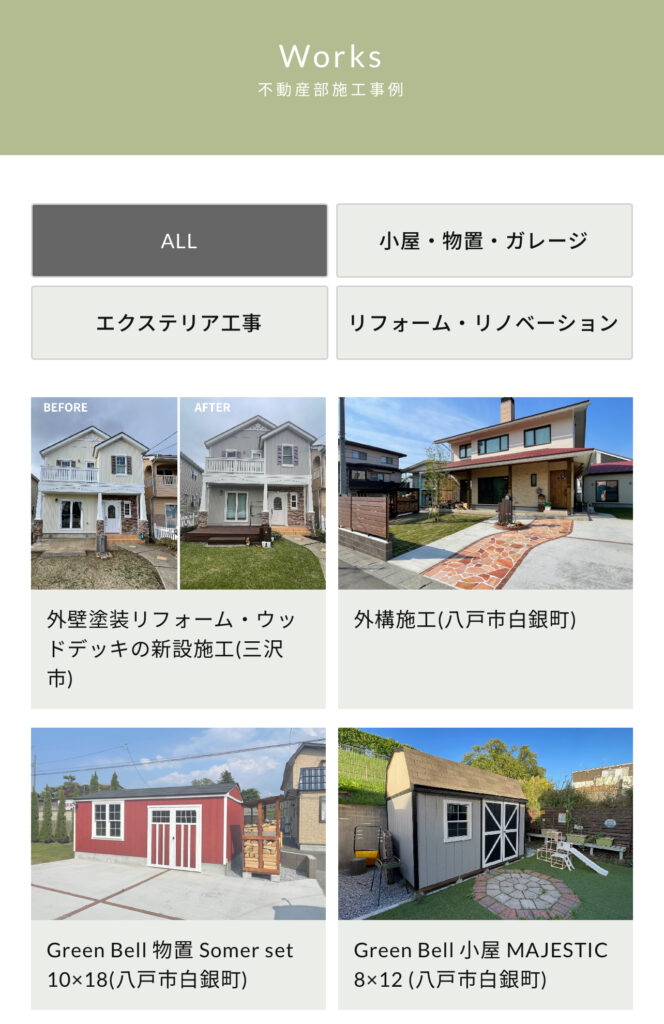Select the ALL filter
The width and height of the screenshot is (664, 1024).
pyautogui.click(x=179, y=241)
